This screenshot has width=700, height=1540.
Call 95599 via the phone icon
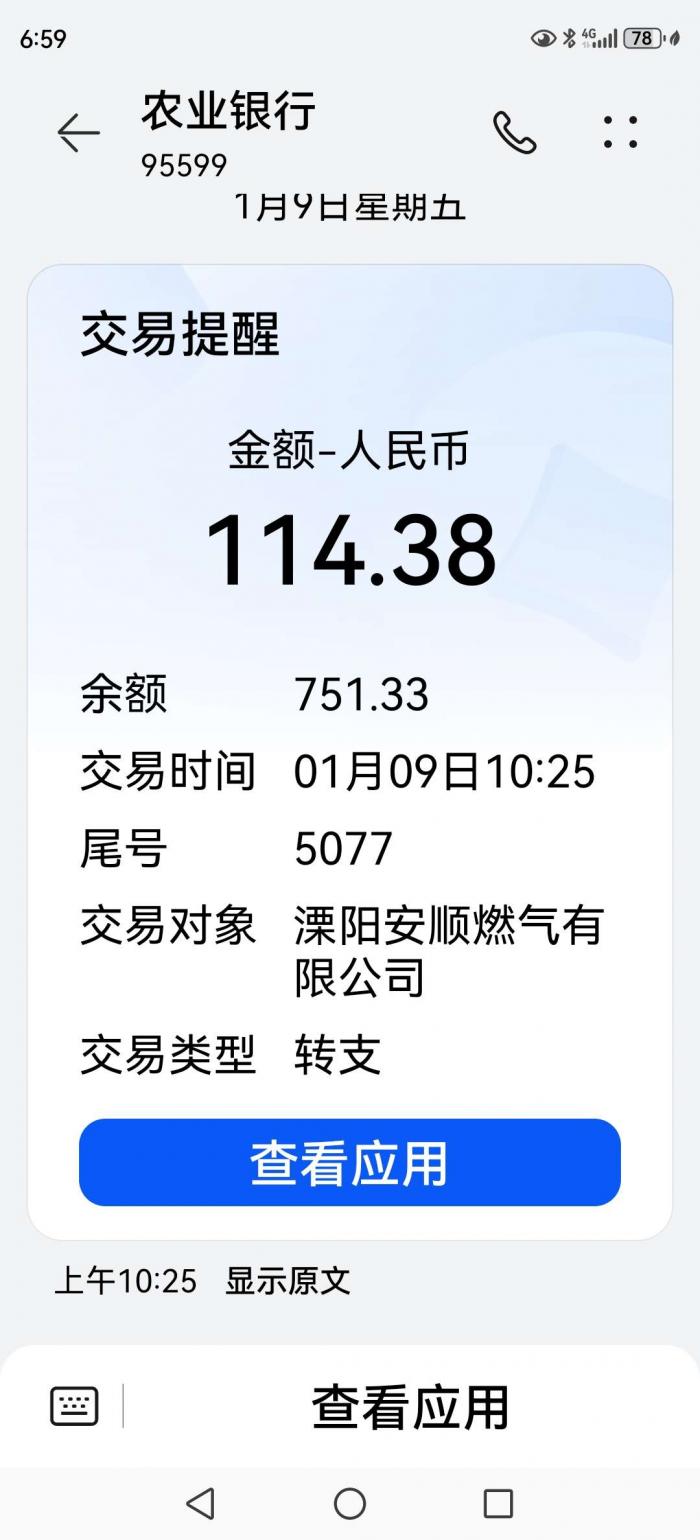[514, 132]
